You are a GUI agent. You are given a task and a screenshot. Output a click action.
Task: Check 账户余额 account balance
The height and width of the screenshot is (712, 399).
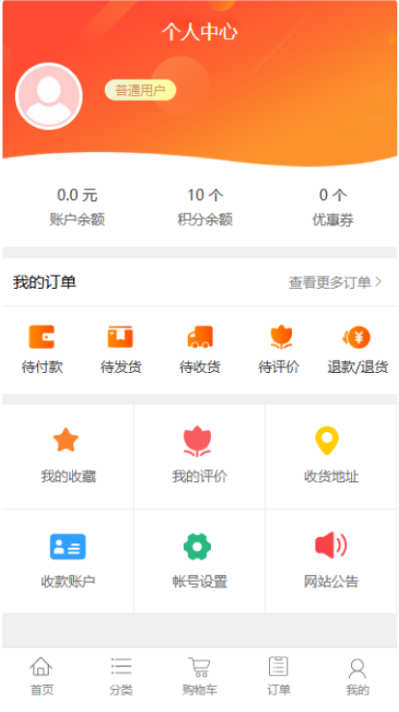tap(77, 207)
